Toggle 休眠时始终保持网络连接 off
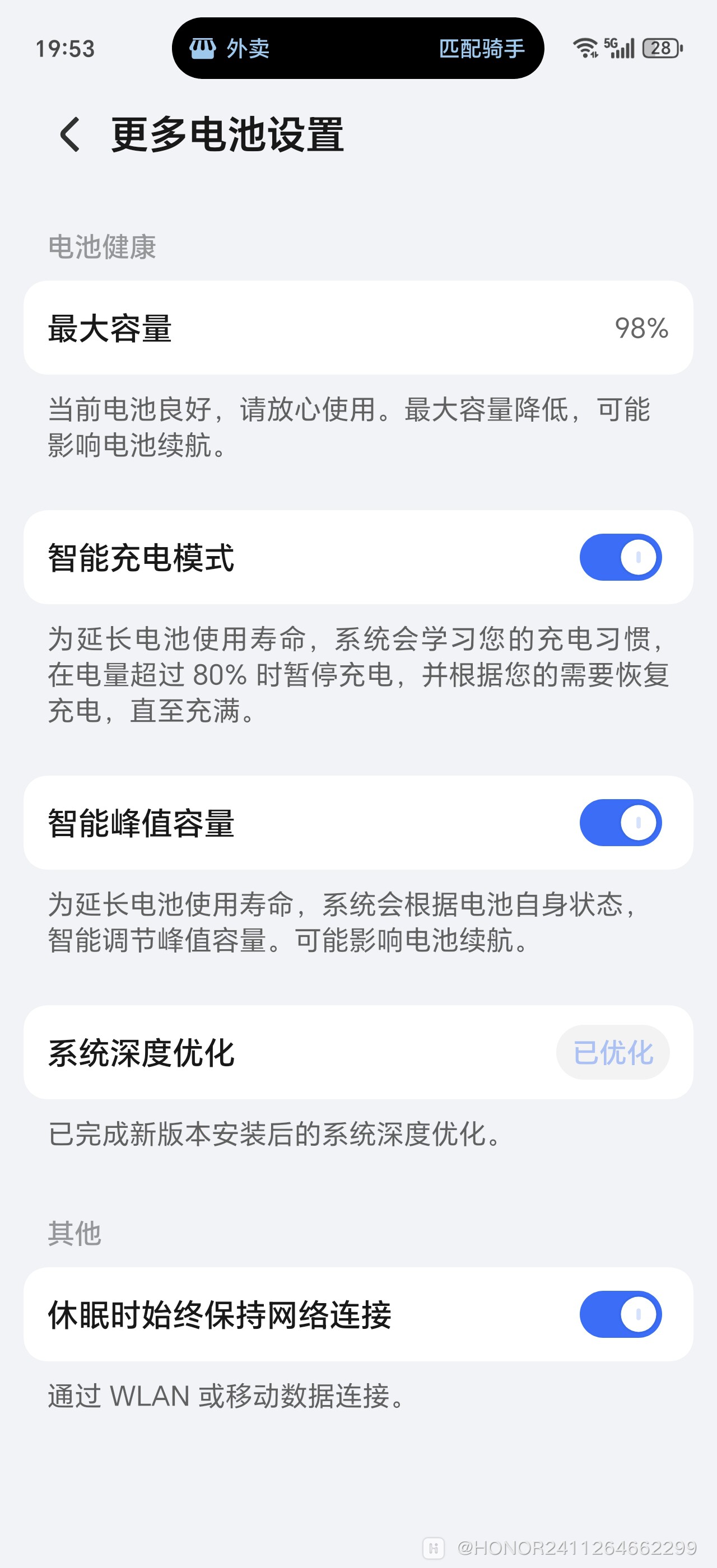717x1568 pixels. (x=620, y=1314)
